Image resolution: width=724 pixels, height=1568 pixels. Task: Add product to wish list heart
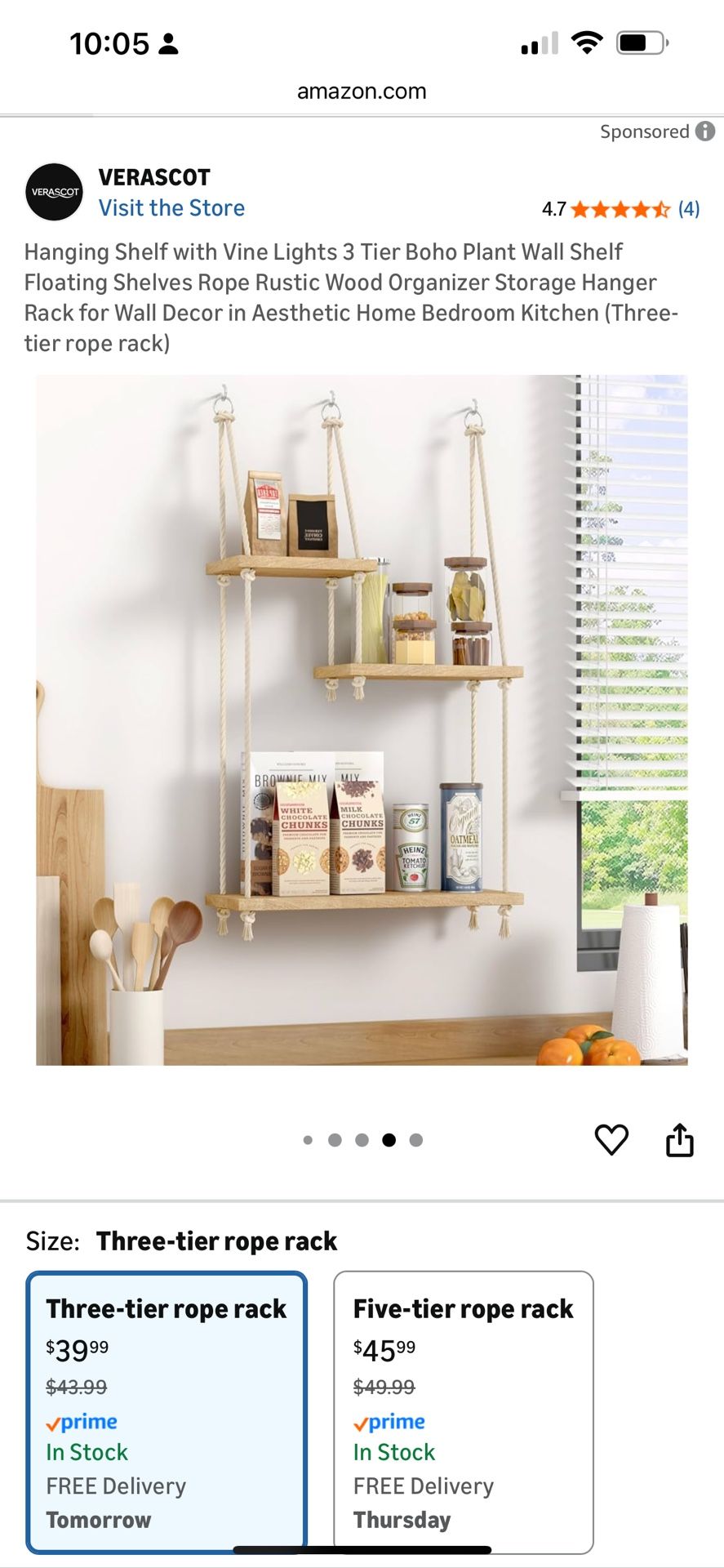coord(611,1139)
